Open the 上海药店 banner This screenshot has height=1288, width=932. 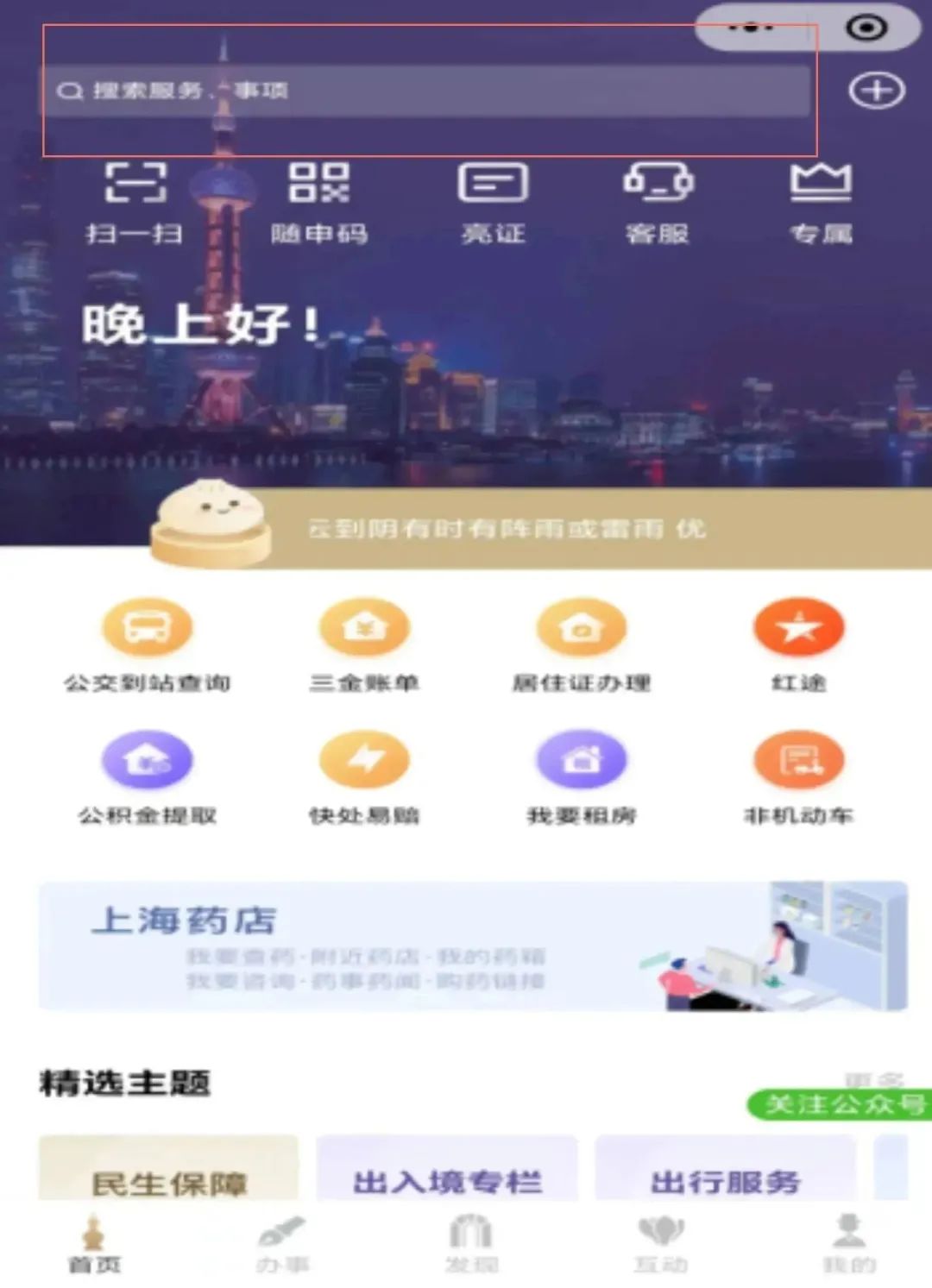472,946
